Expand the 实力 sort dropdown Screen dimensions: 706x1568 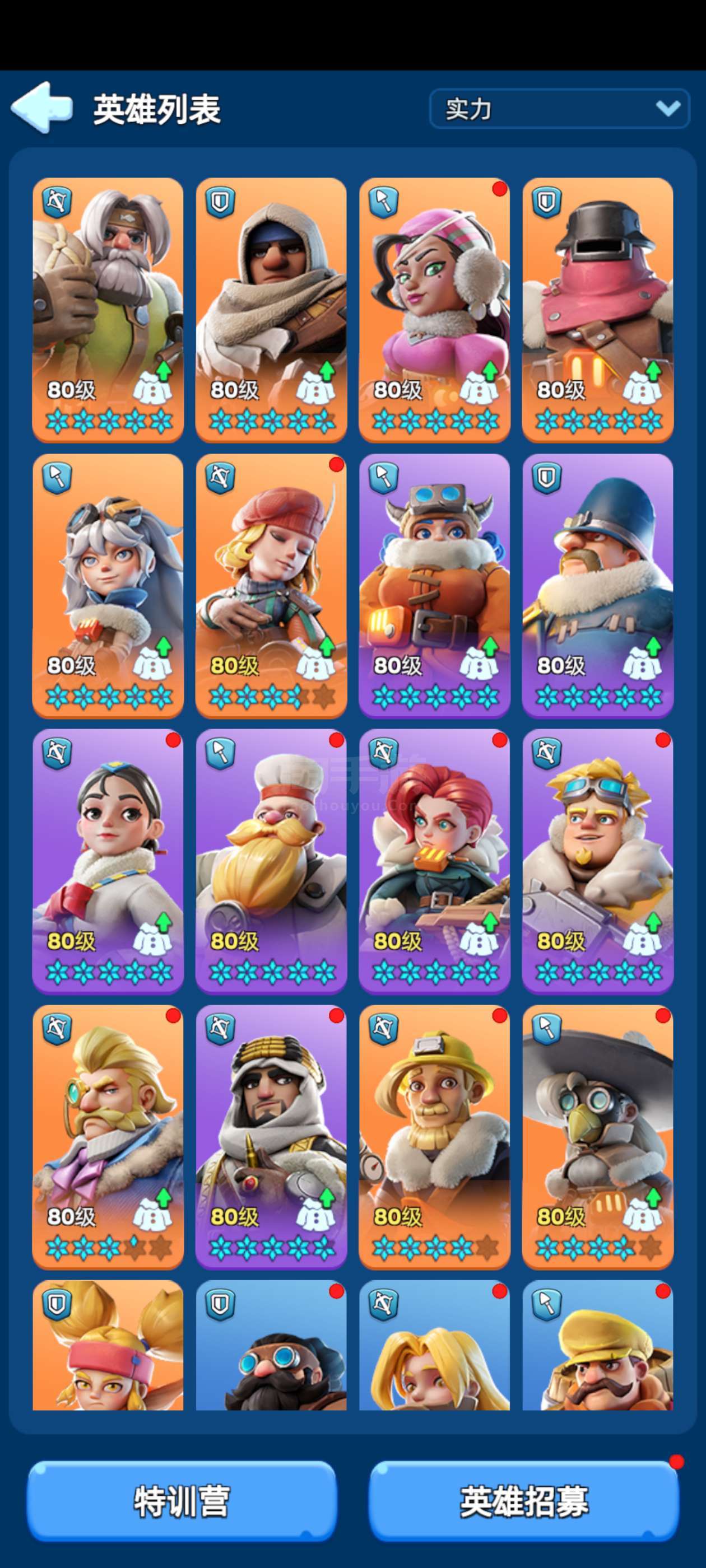point(559,108)
